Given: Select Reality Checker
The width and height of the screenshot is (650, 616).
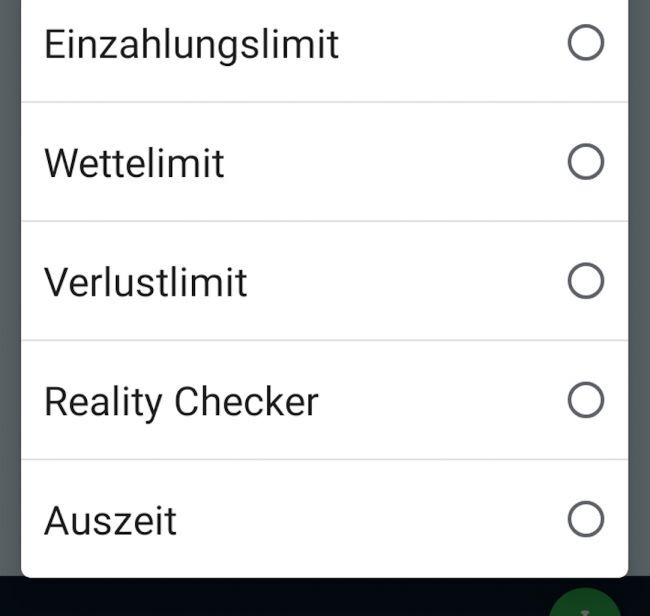Looking at the screenshot, I should pos(585,401).
